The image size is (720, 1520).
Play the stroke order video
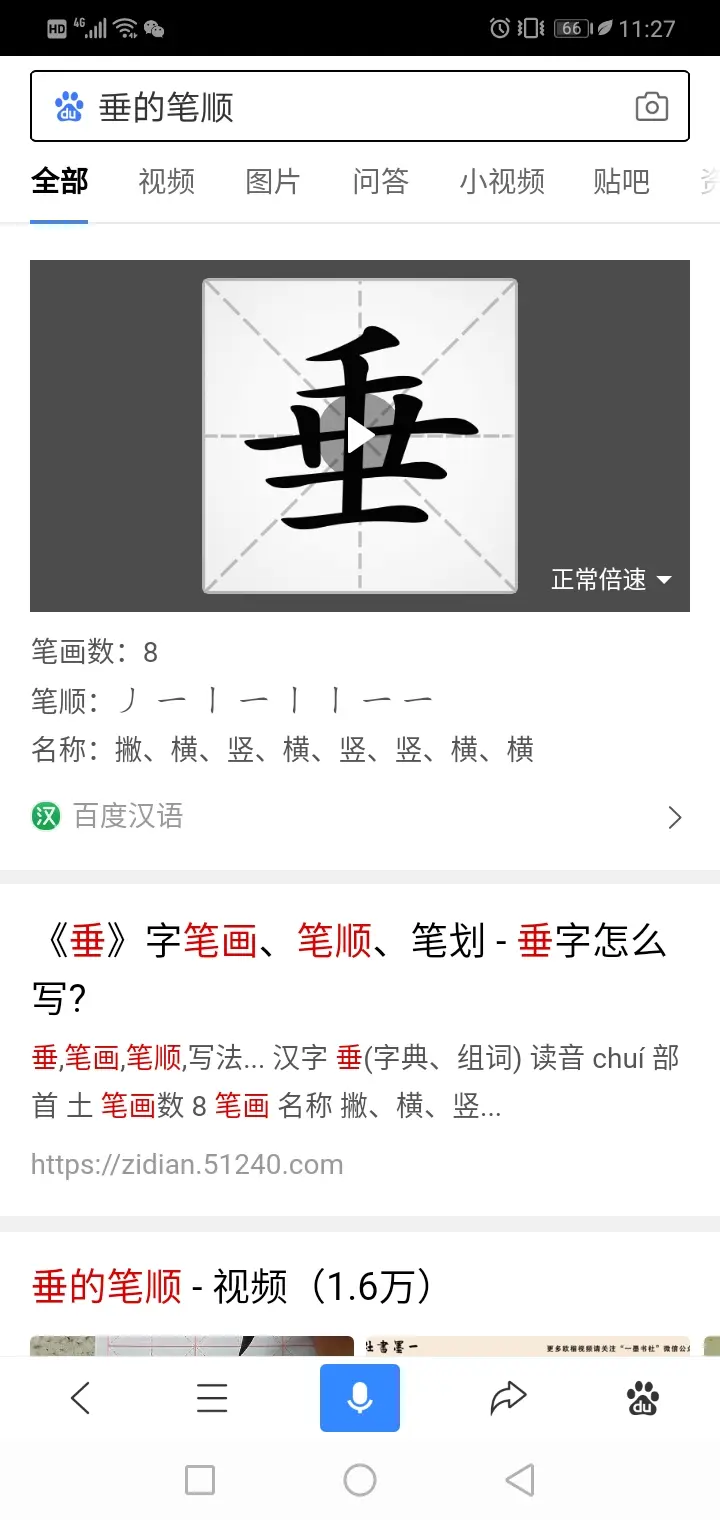tap(360, 435)
